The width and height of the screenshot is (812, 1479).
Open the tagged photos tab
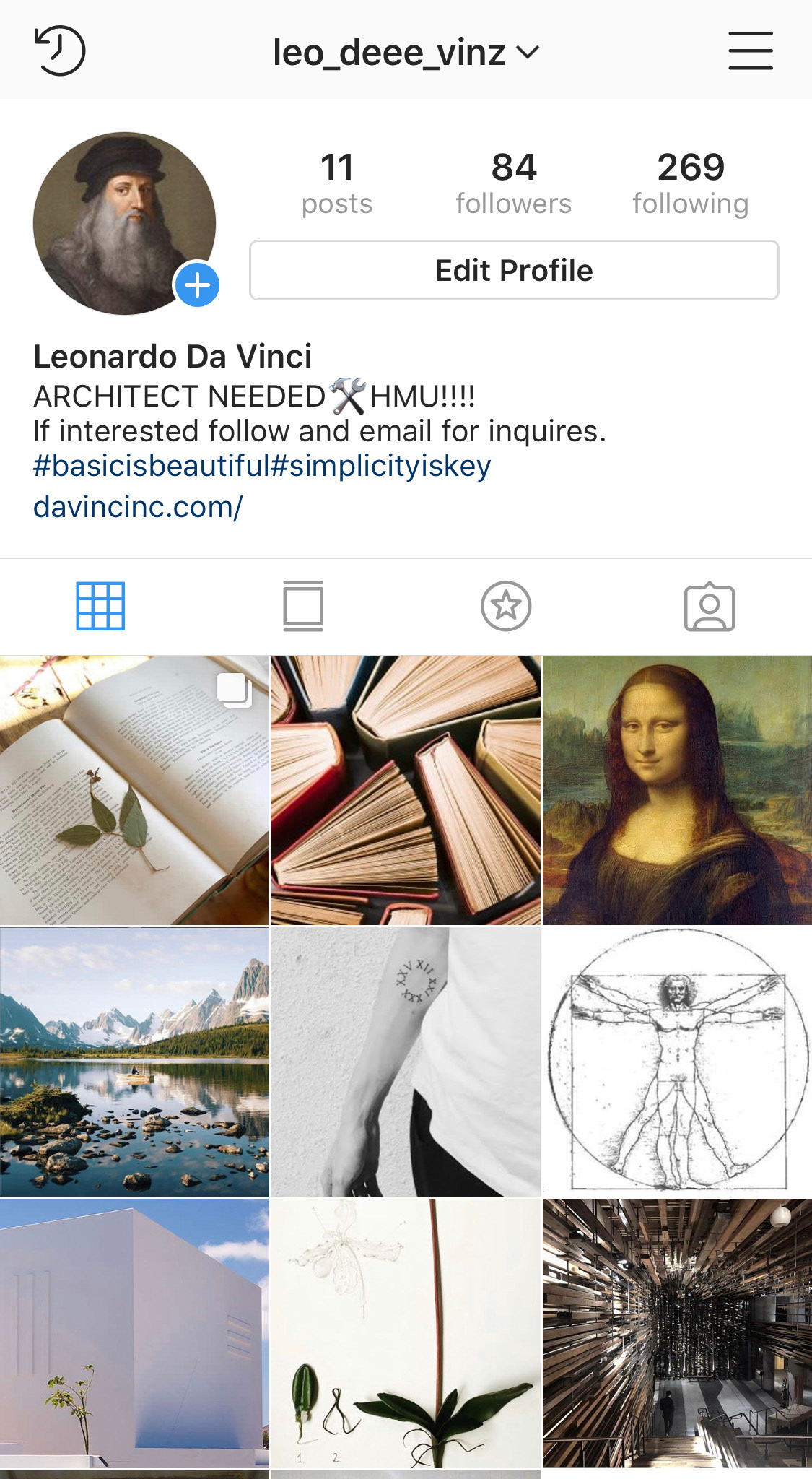[710, 607]
